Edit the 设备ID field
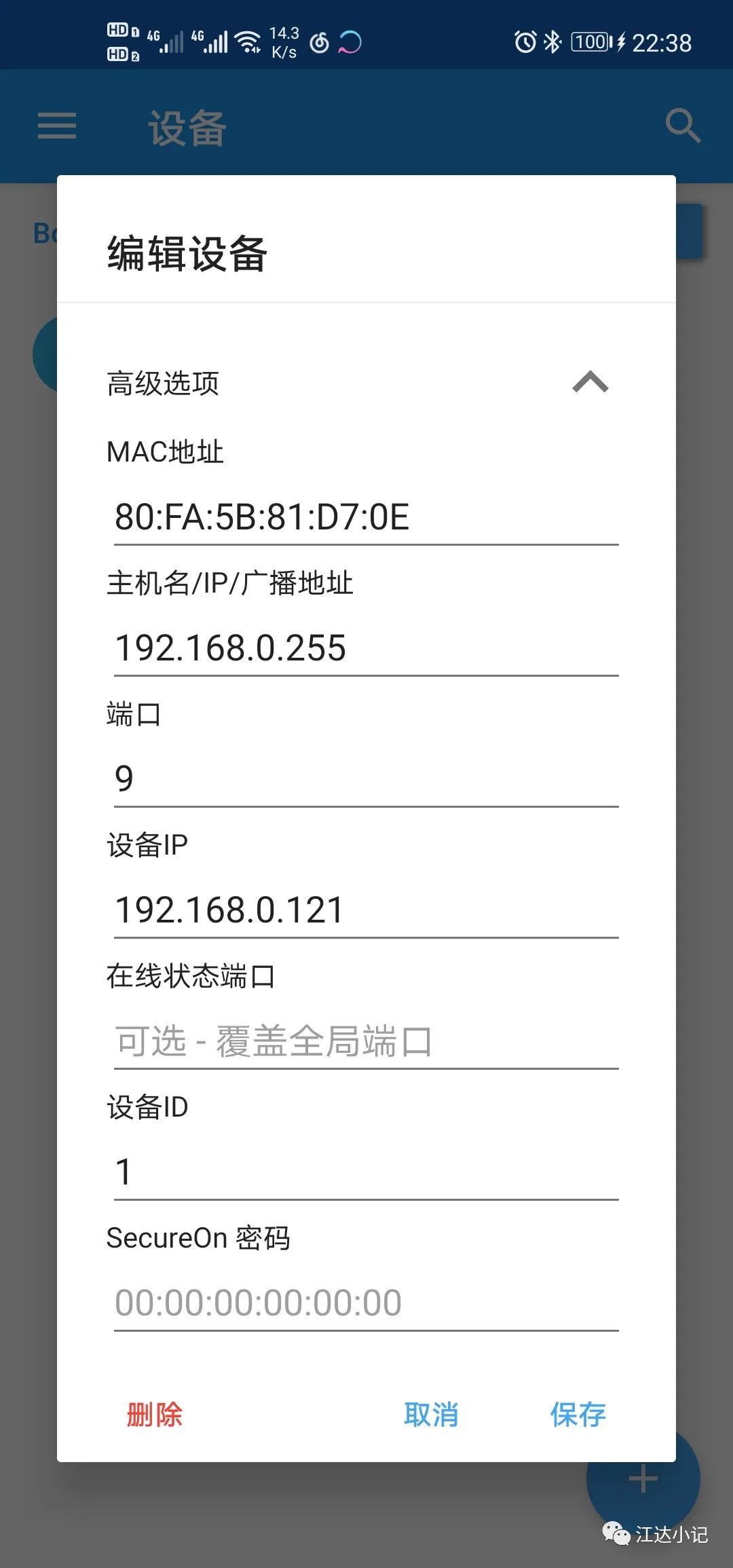The width and height of the screenshot is (733, 1568). (x=366, y=1172)
